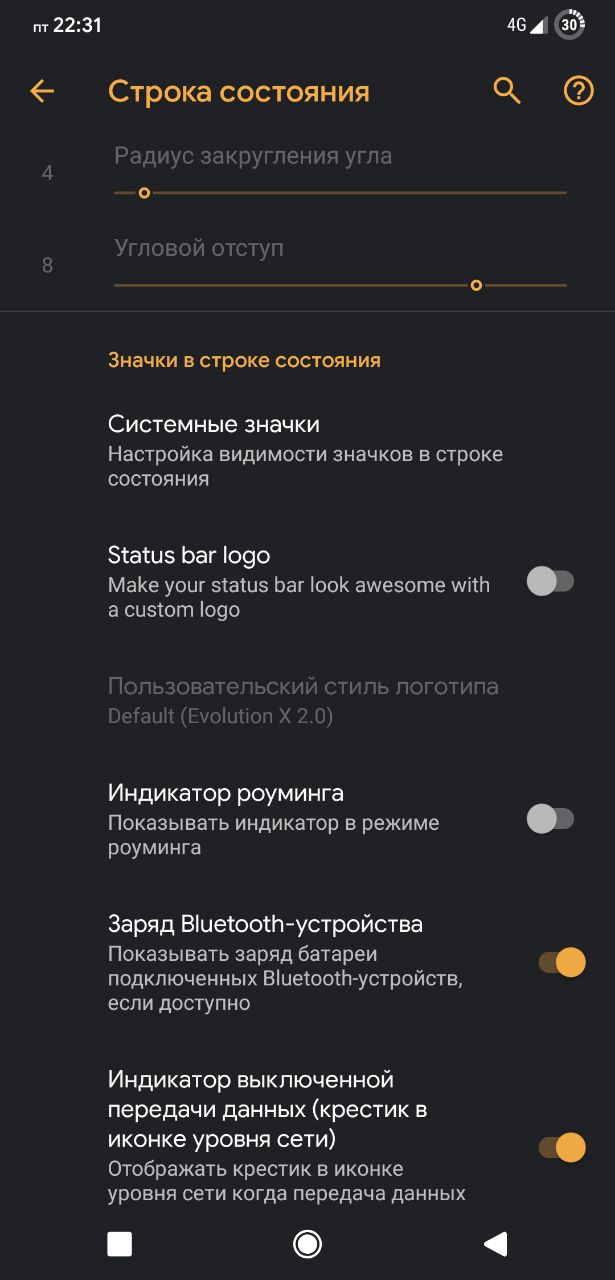Open recent apps square button
Screen dimensions: 615x1280
click(120, 1243)
